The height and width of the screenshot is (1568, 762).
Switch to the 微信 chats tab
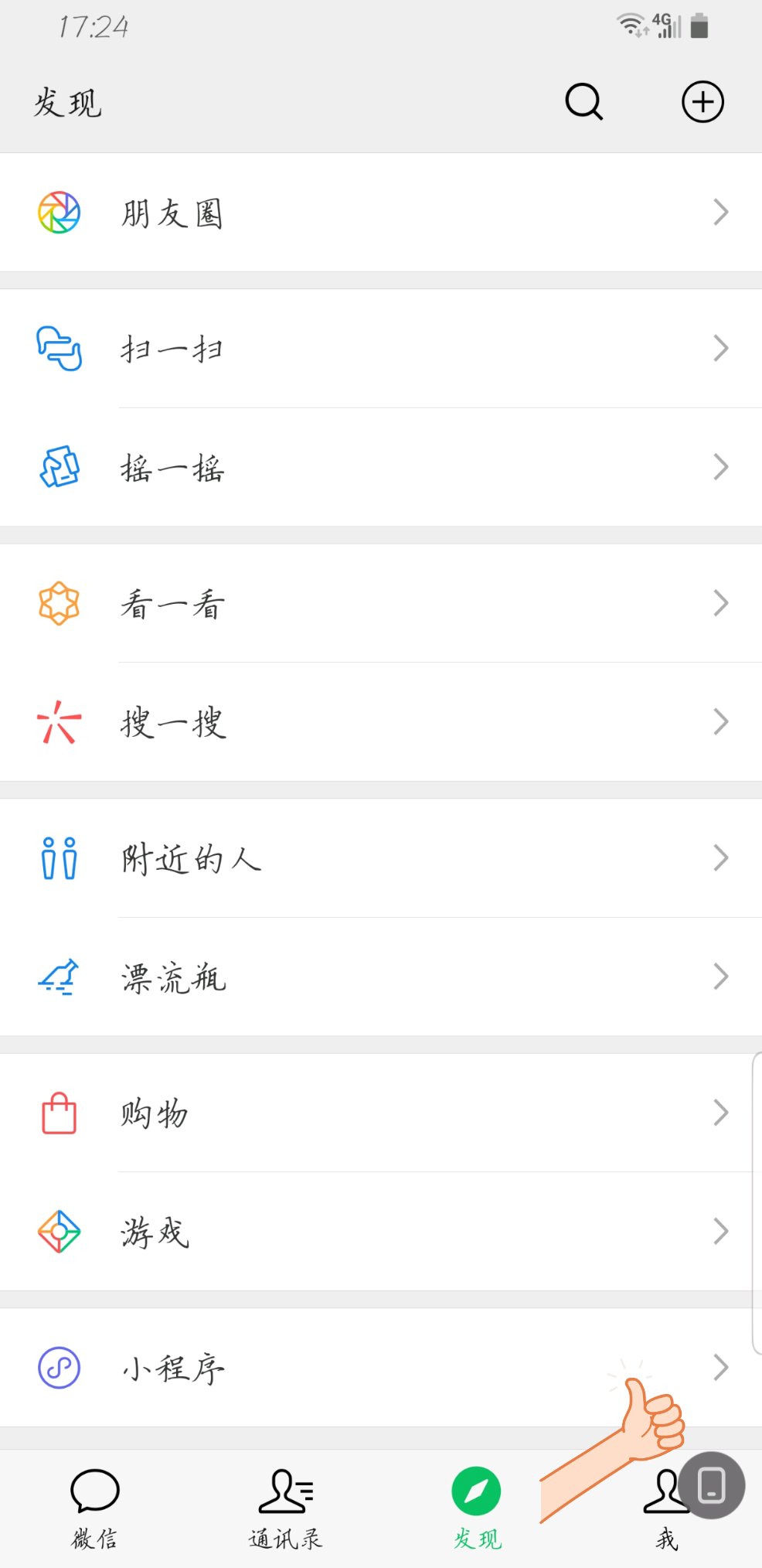pos(95,1509)
